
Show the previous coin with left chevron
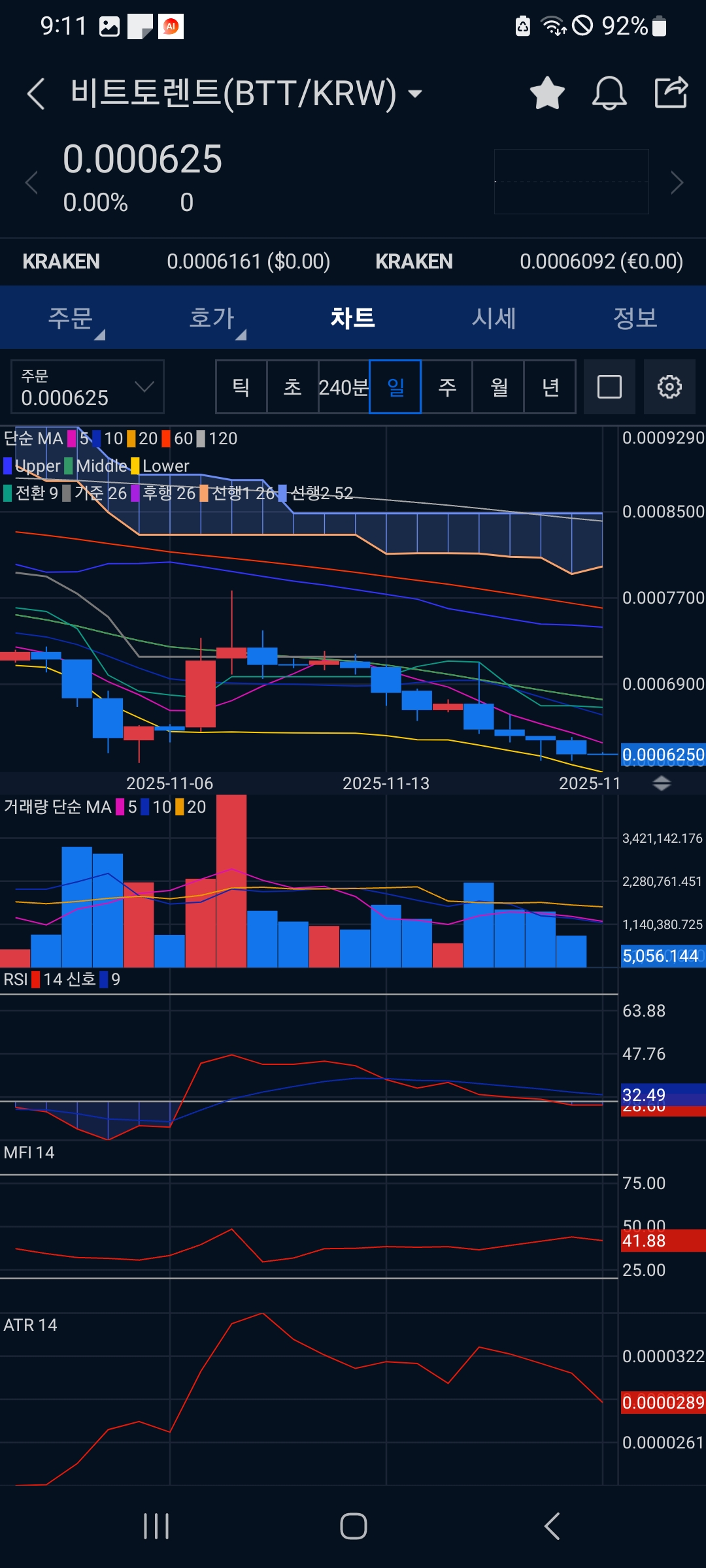point(31,182)
